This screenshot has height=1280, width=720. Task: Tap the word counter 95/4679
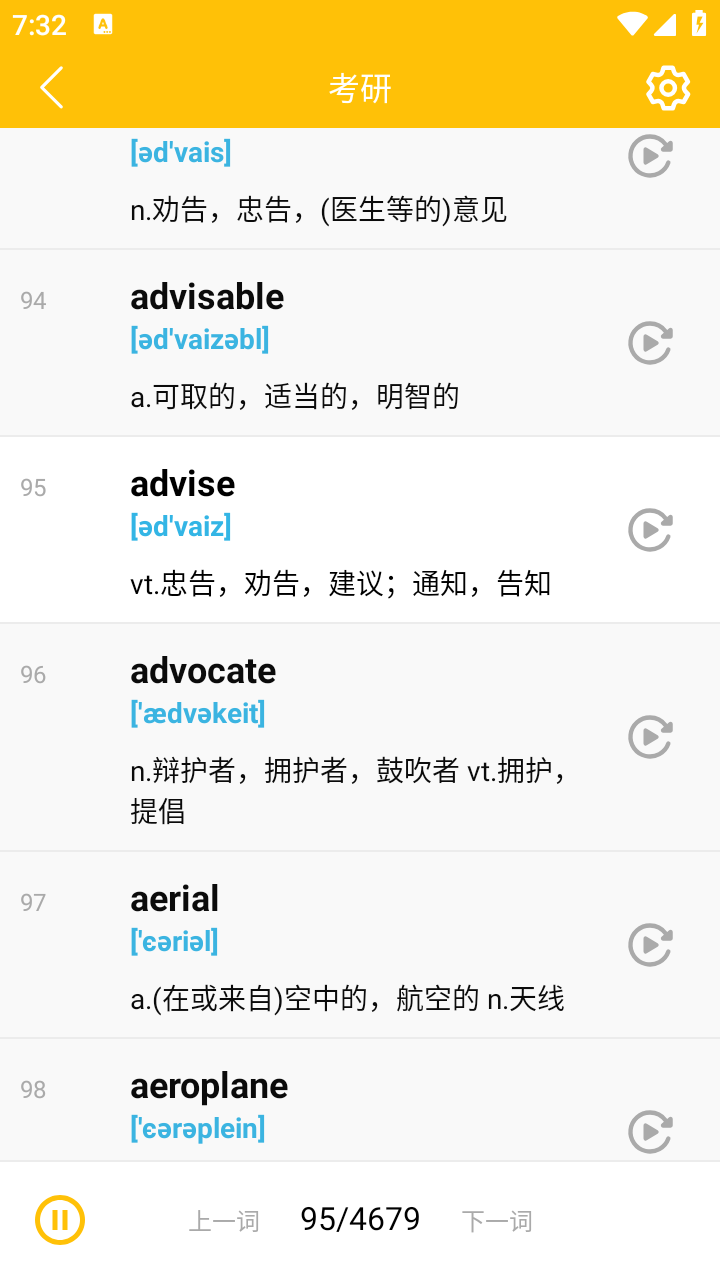coord(359,1217)
